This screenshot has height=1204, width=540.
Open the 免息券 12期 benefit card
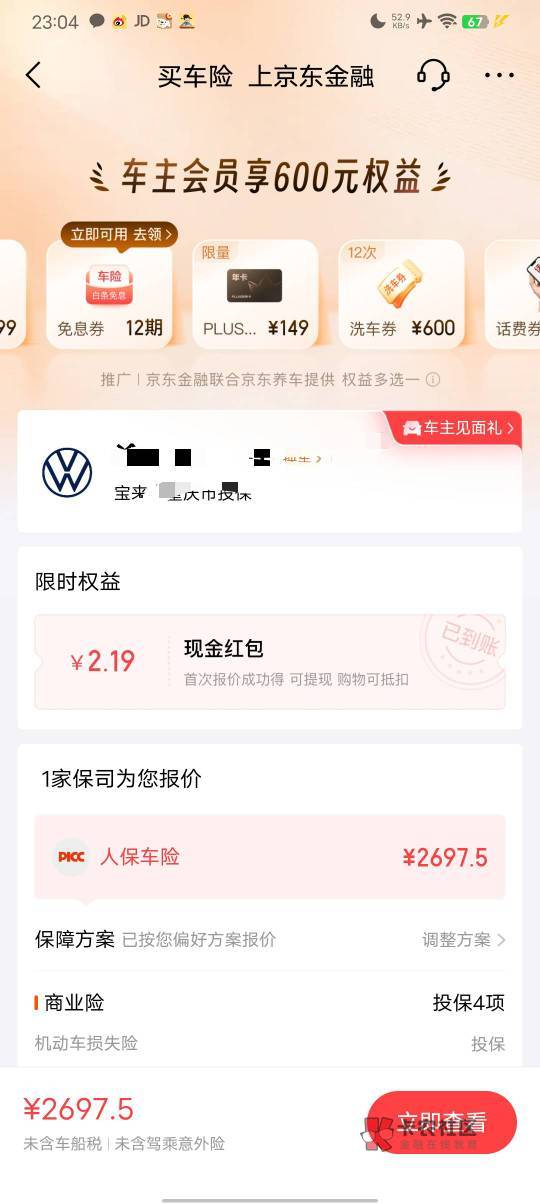109,296
